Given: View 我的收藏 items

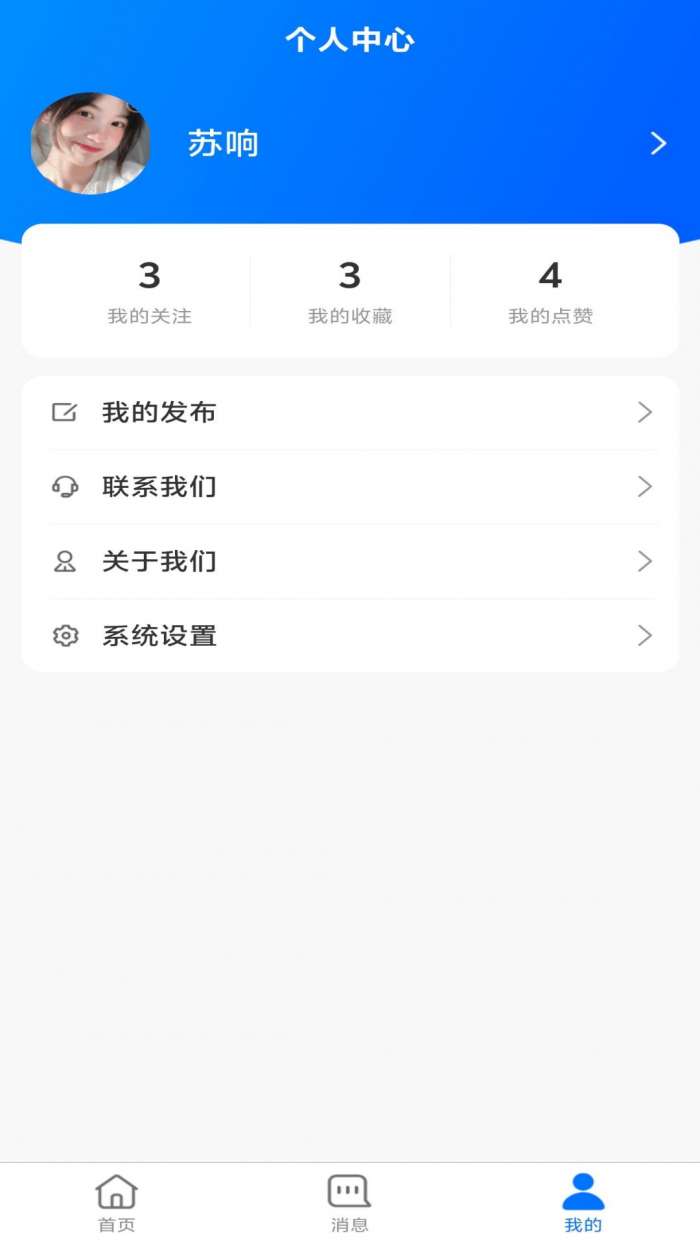Looking at the screenshot, I should coord(350,291).
